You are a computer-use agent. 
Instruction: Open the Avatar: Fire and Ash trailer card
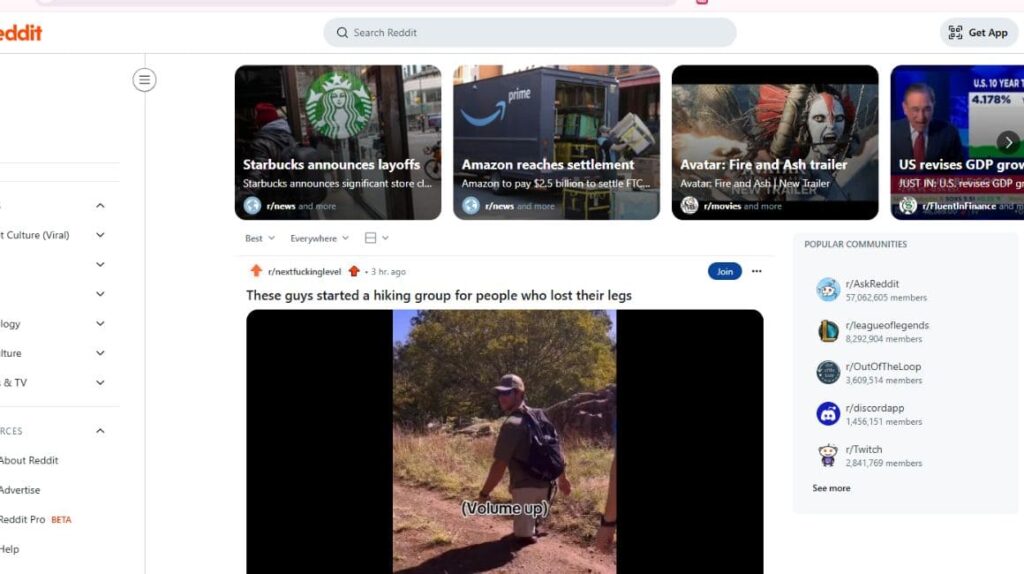pyautogui.click(x=775, y=142)
